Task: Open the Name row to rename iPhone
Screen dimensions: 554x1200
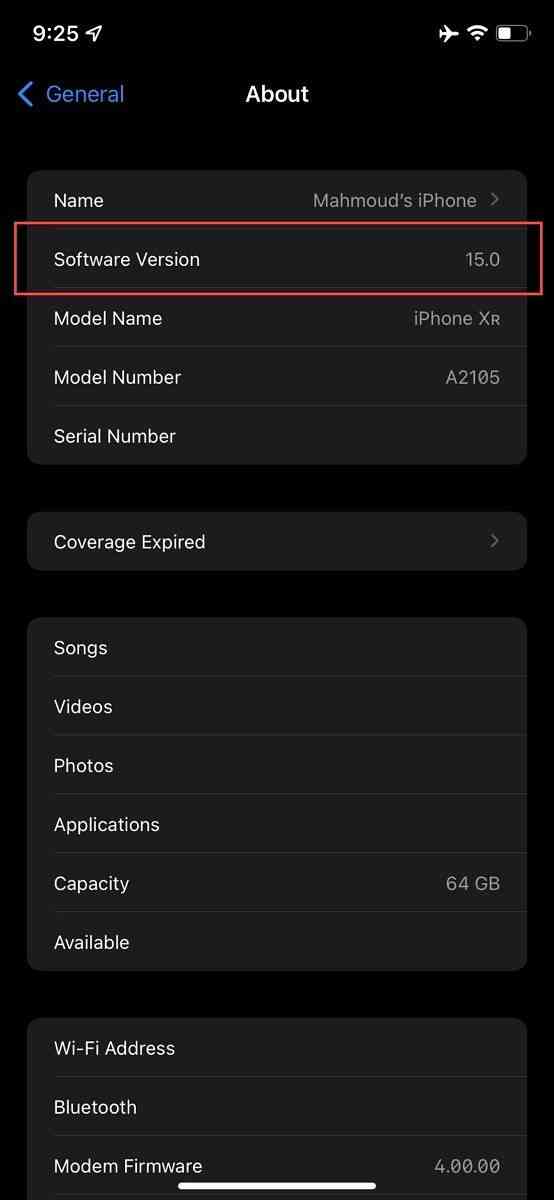Action: (277, 200)
